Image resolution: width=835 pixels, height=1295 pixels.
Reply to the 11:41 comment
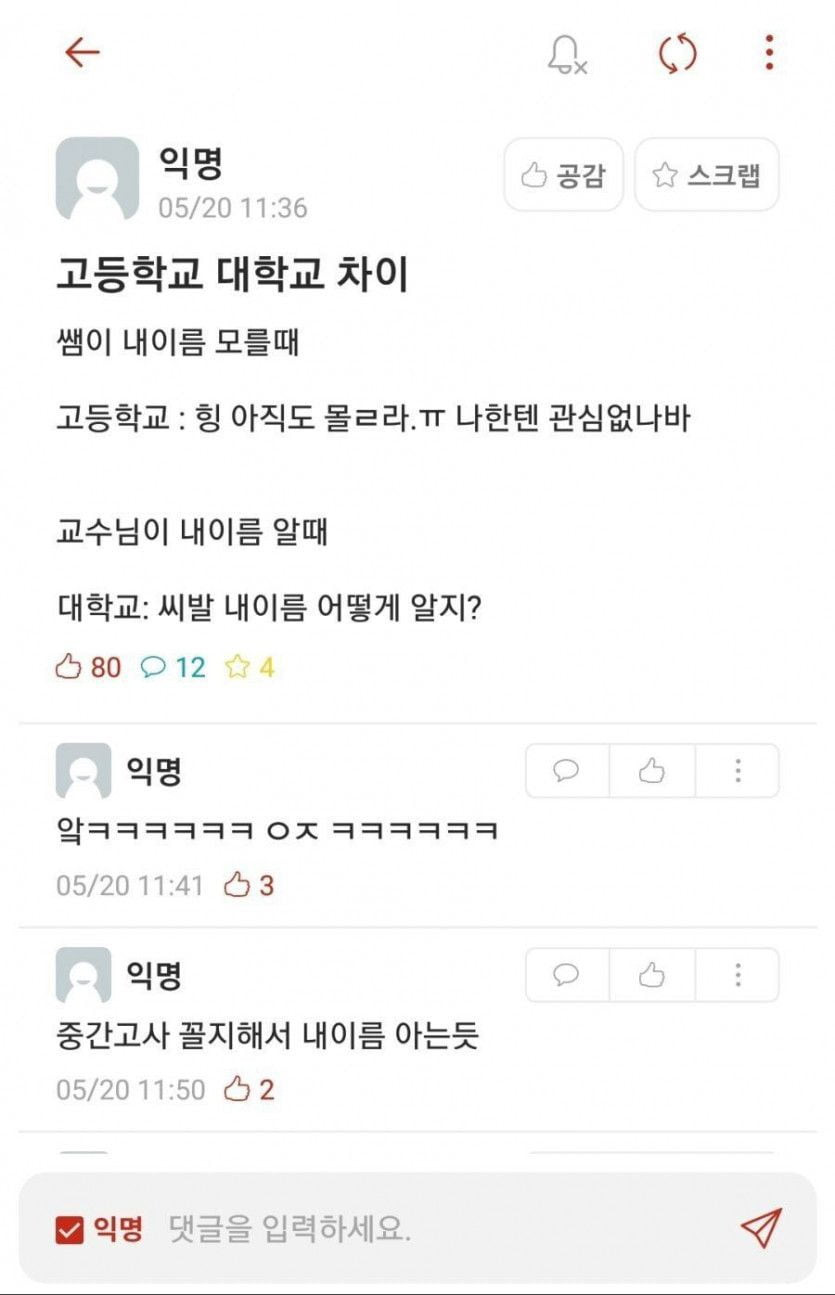(567, 771)
